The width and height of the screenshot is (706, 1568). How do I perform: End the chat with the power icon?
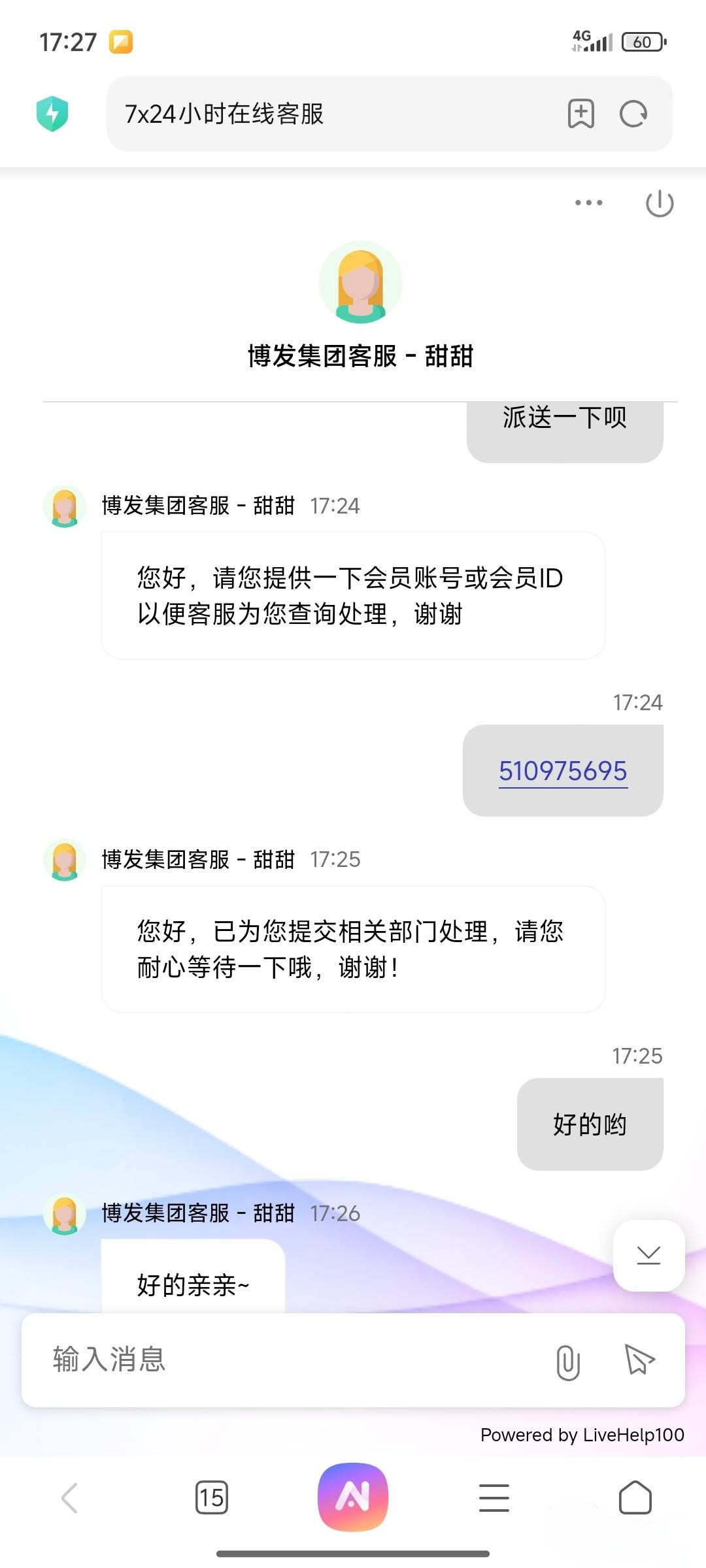(x=659, y=203)
